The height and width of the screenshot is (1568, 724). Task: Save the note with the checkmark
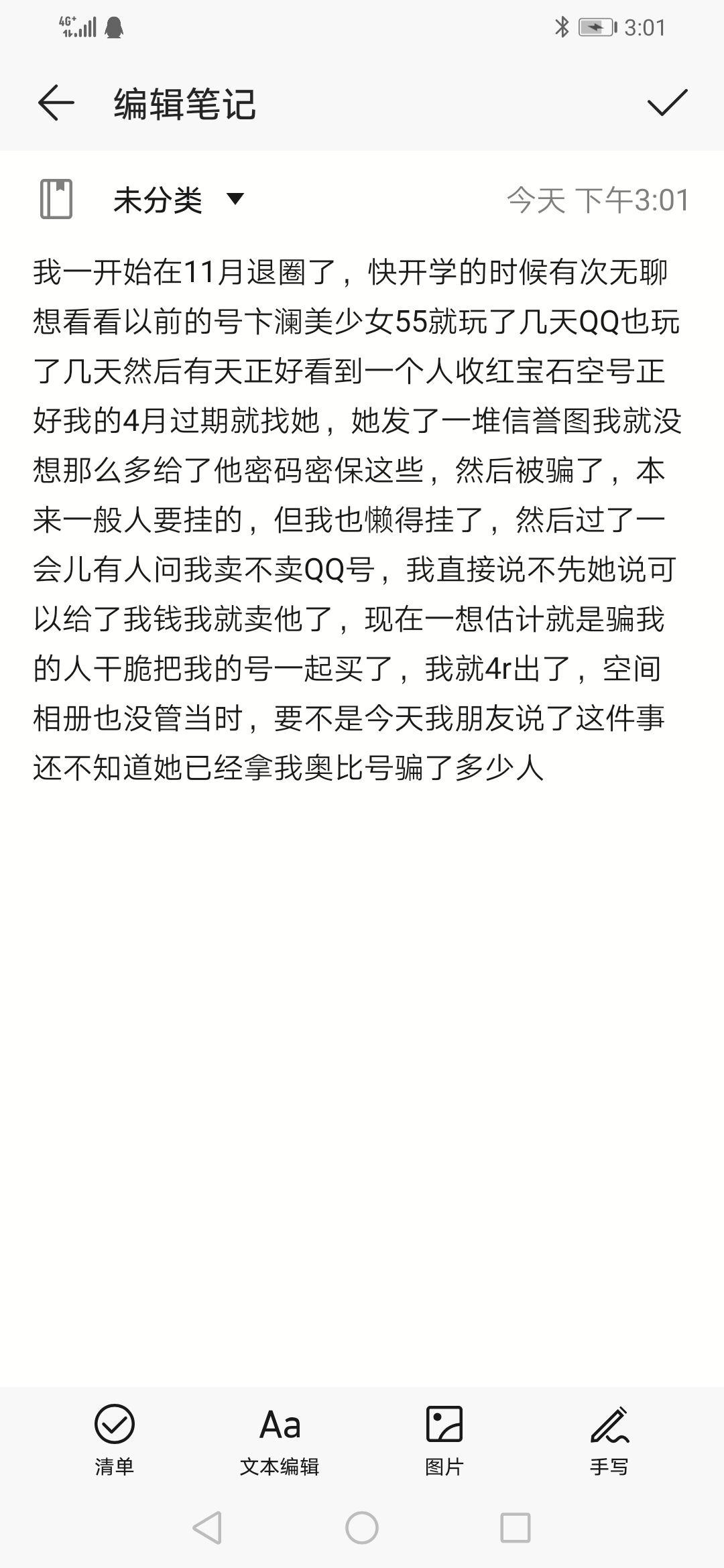667,103
